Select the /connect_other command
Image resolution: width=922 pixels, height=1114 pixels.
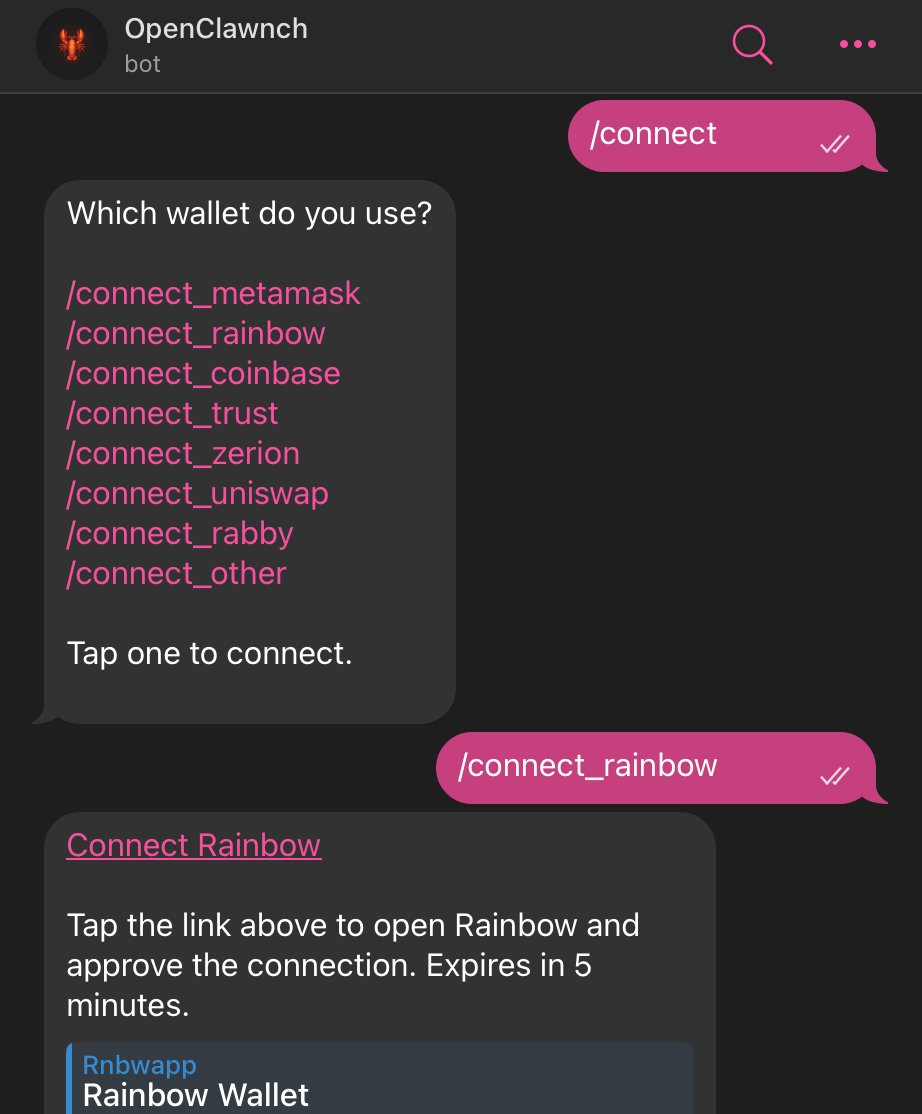(x=176, y=573)
